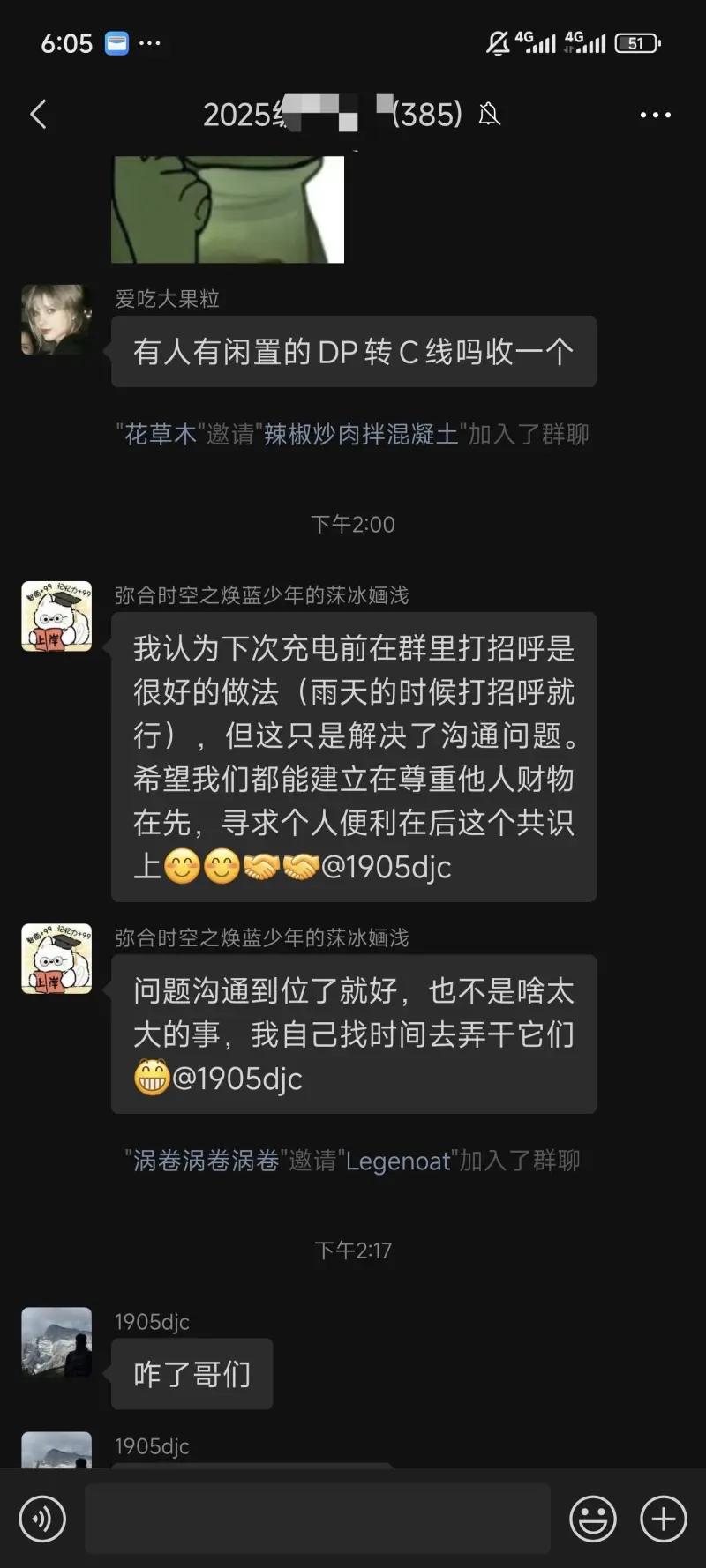Tap the message text field
The width and height of the screenshot is (706, 1568).
click(318, 1519)
